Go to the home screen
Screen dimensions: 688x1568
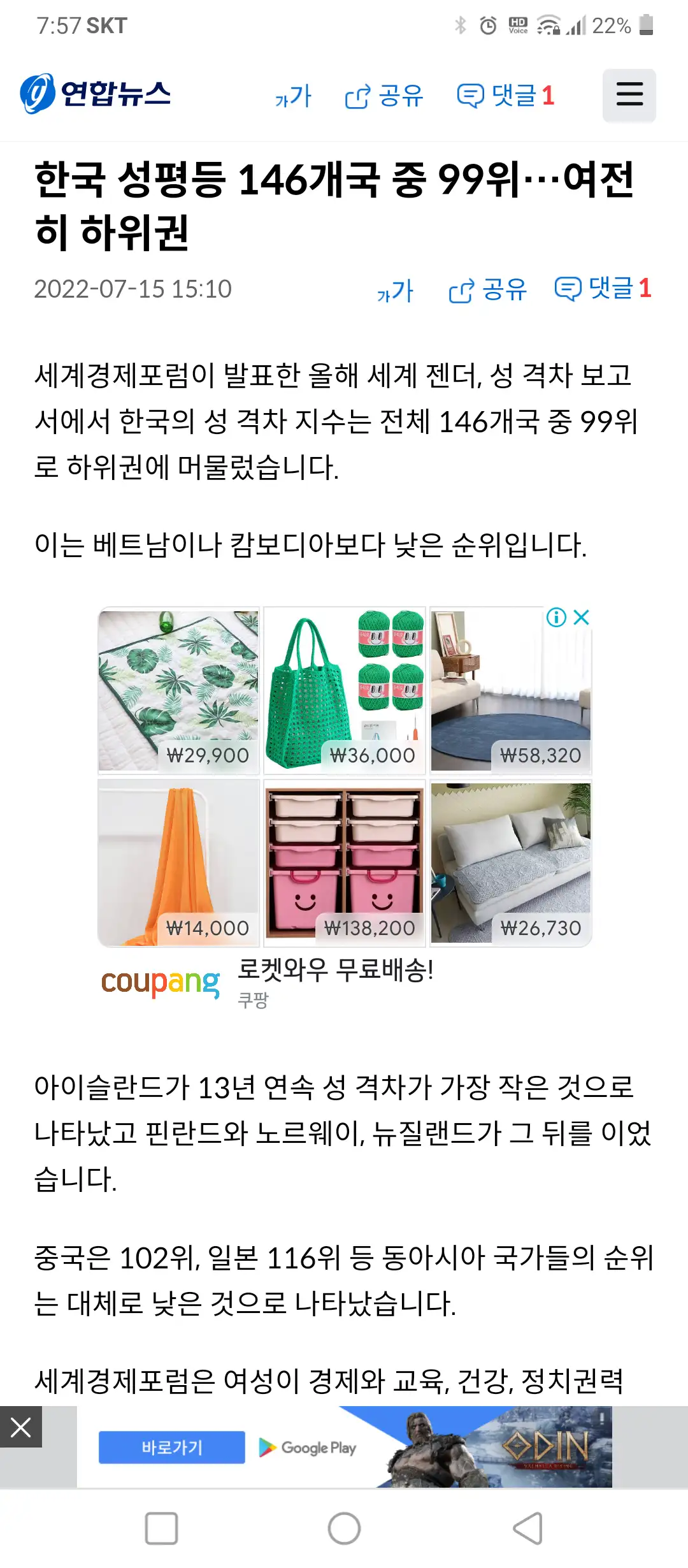(344, 1528)
